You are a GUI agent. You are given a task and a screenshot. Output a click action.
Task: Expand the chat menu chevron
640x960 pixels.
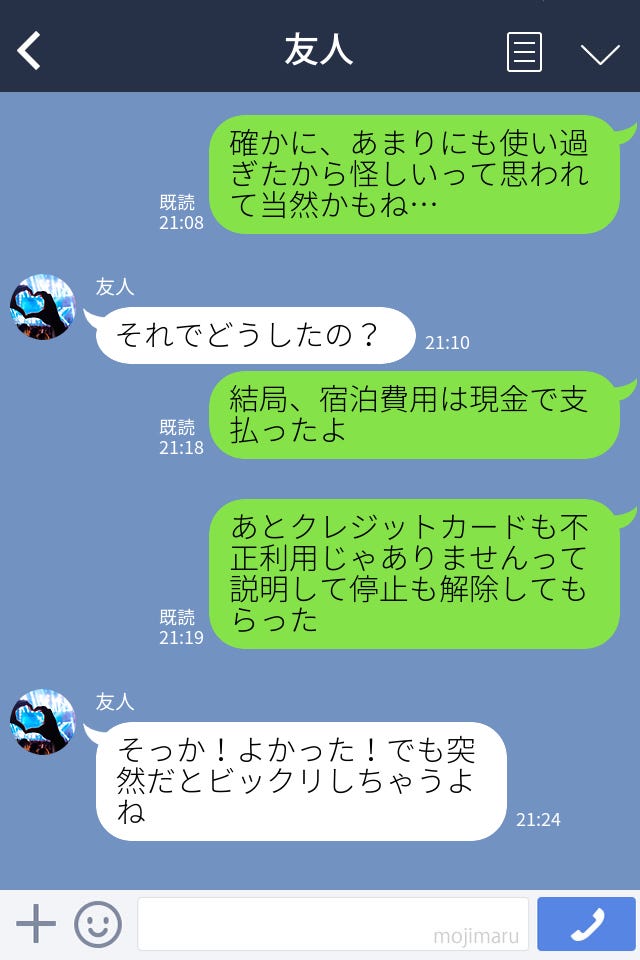pyautogui.click(x=600, y=53)
